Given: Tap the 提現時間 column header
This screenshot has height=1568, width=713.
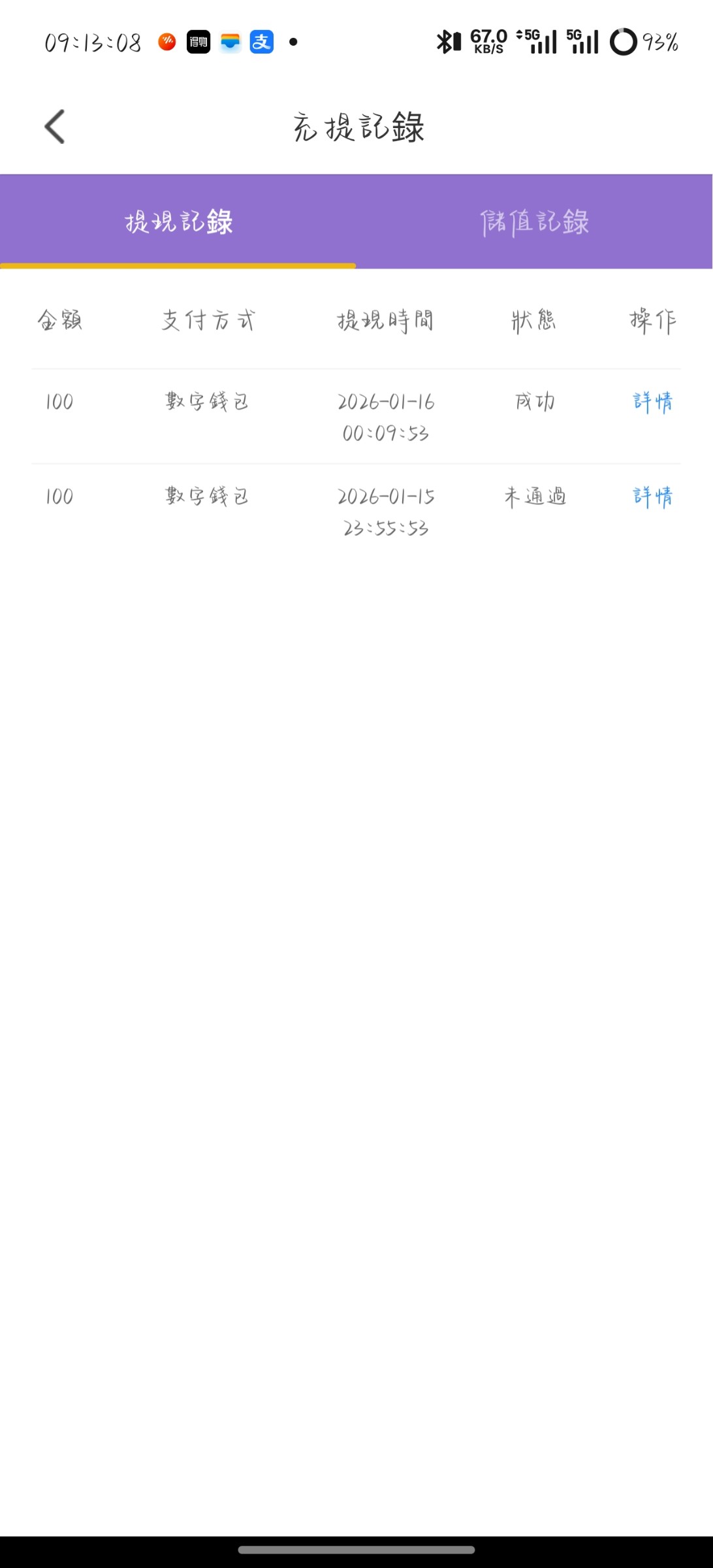Looking at the screenshot, I should click(386, 319).
